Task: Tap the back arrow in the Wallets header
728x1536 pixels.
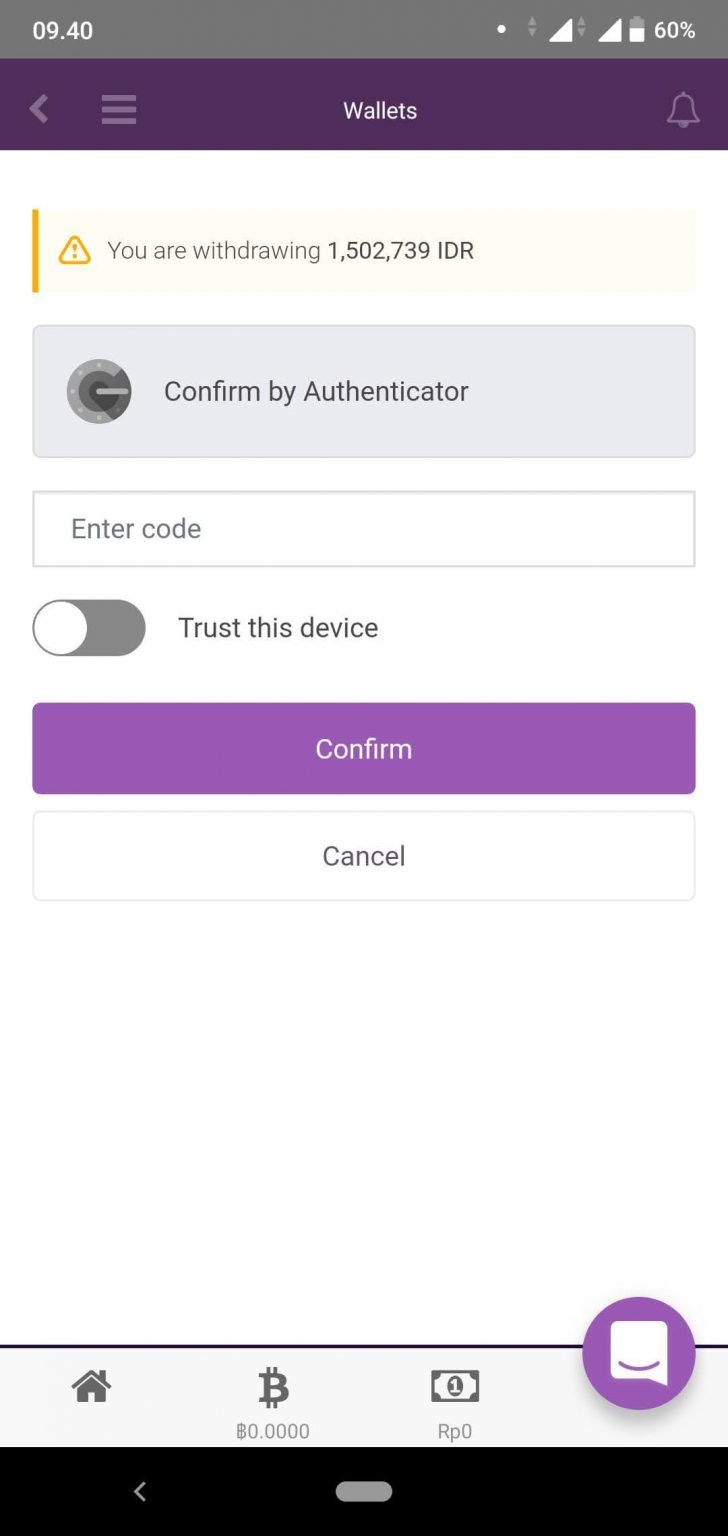Action: 38,108
